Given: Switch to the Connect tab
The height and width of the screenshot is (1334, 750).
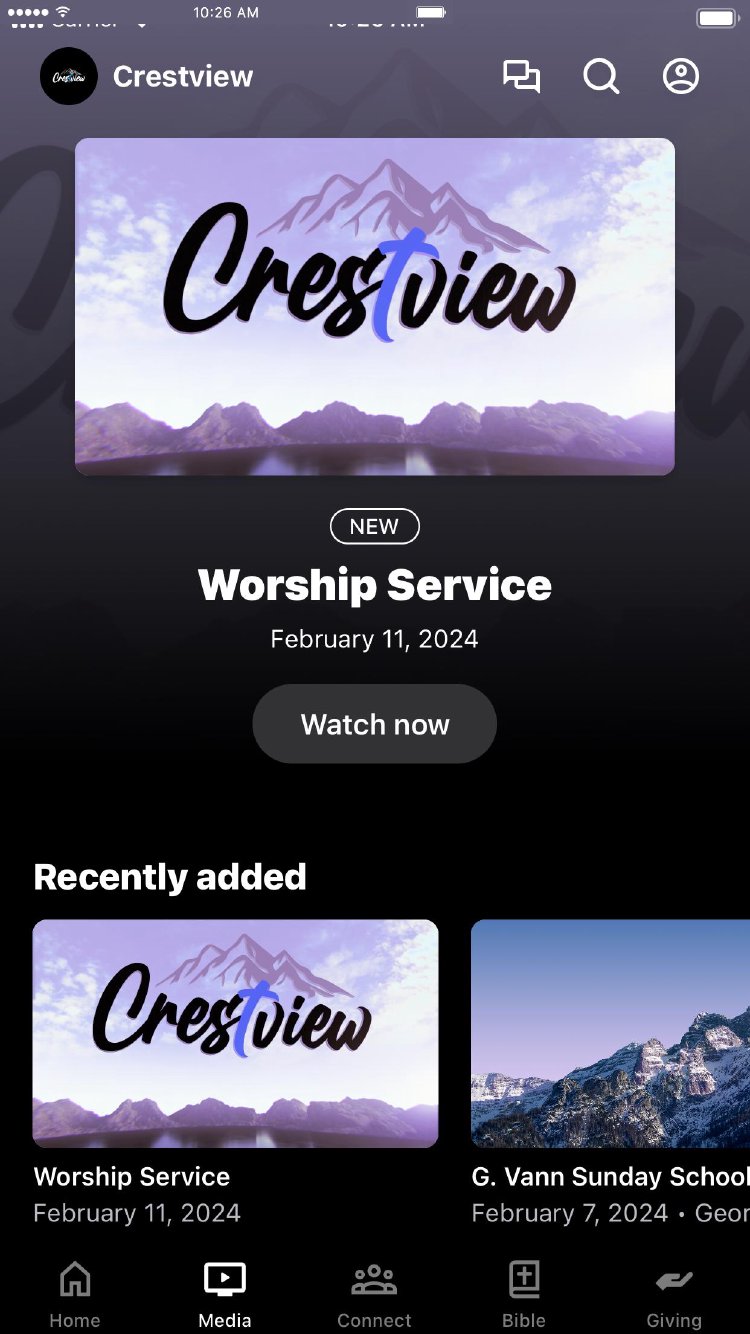Looking at the screenshot, I should click(374, 1294).
